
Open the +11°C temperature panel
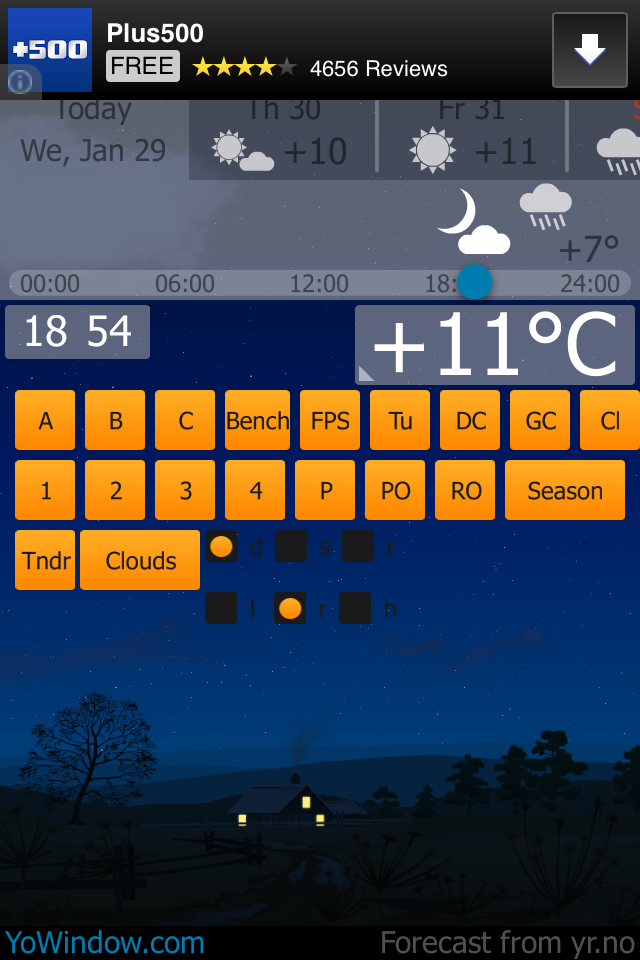pyautogui.click(x=495, y=345)
